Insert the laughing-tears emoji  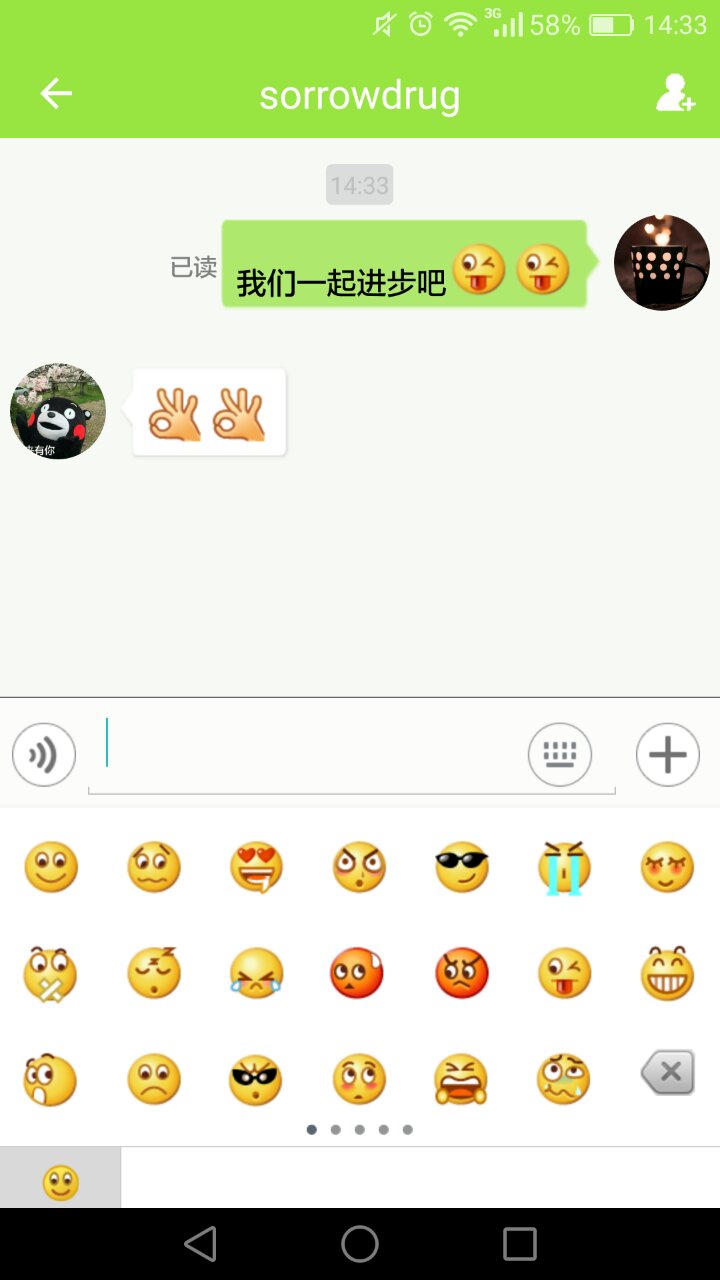point(257,973)
